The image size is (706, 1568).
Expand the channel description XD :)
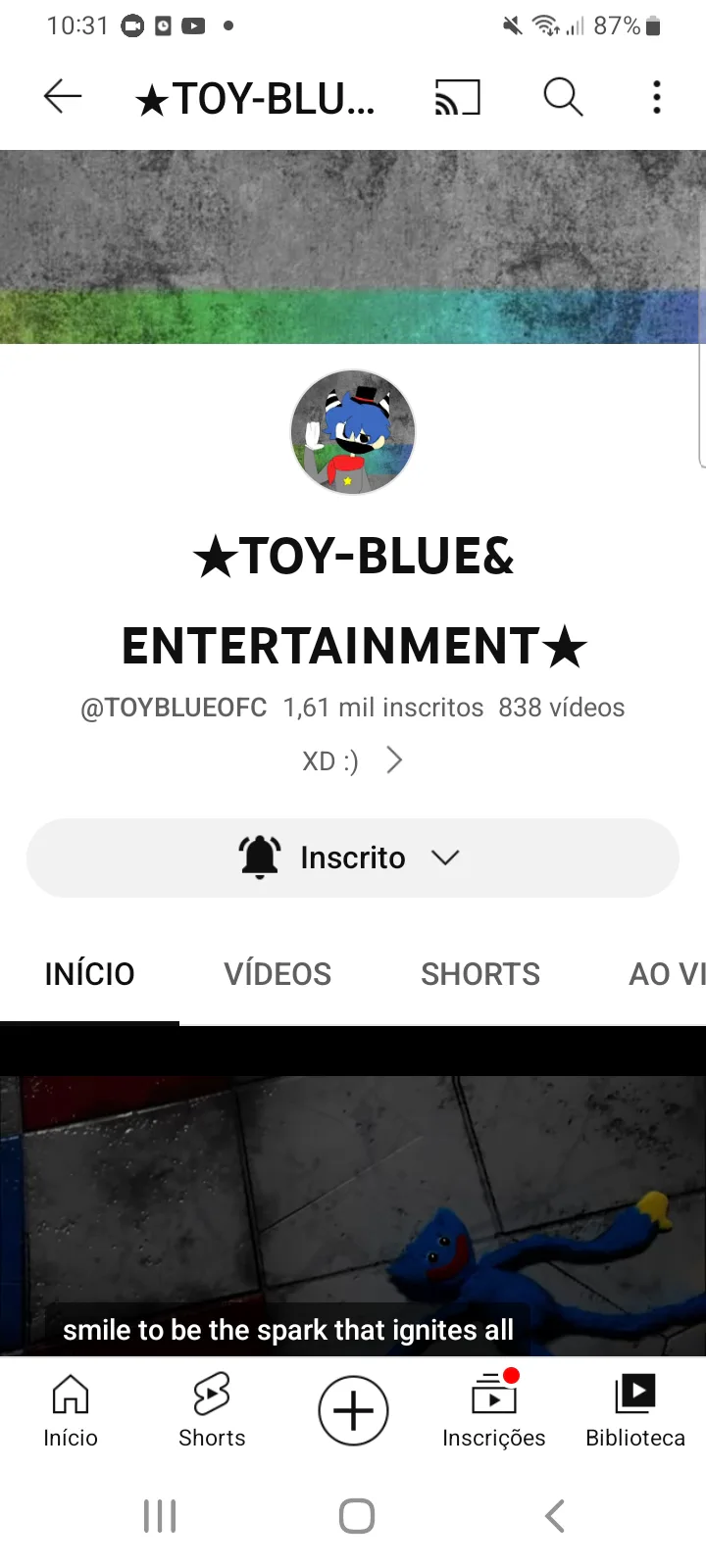click(x=353, y=760)
